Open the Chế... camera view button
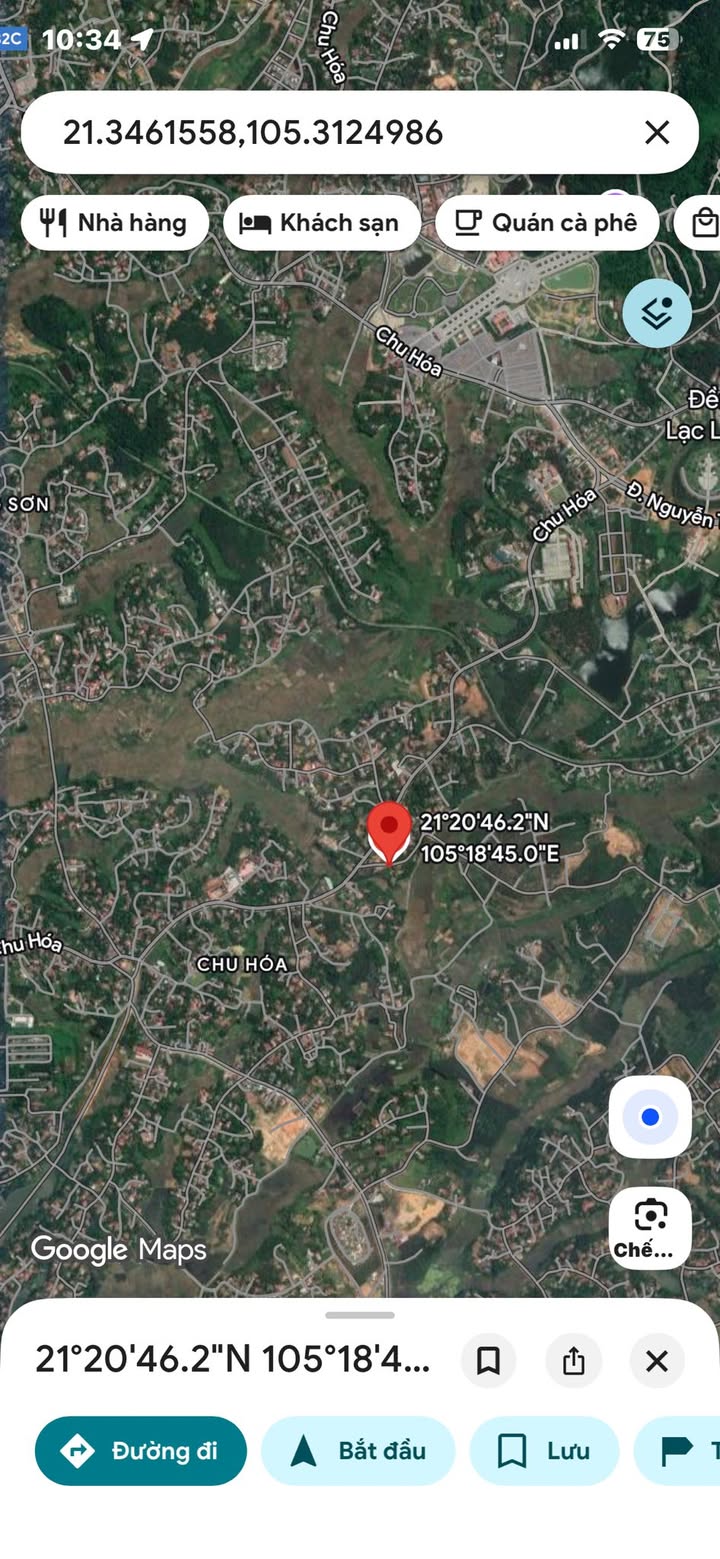Viewport: 720px width, 1559px height. point(650,1228)
